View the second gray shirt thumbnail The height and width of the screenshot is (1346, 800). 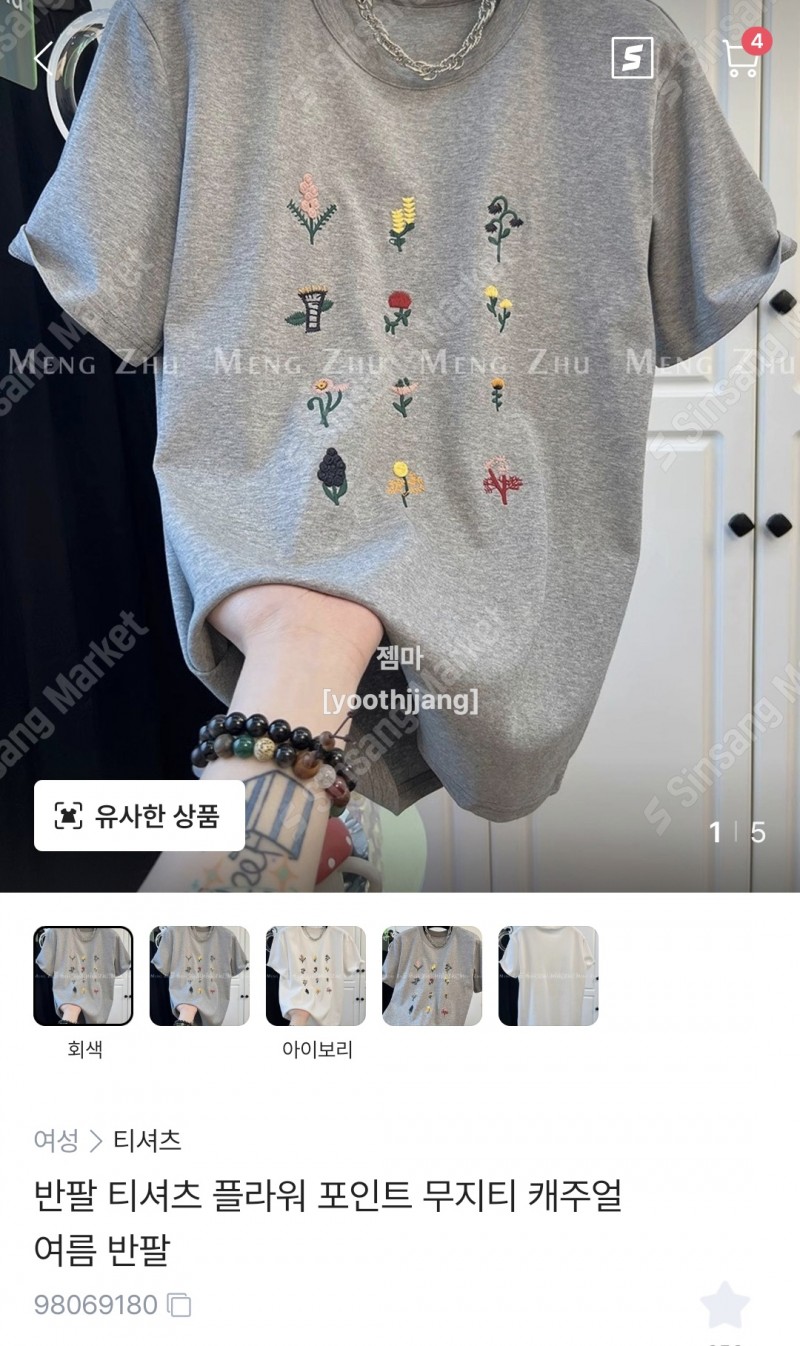199,976
